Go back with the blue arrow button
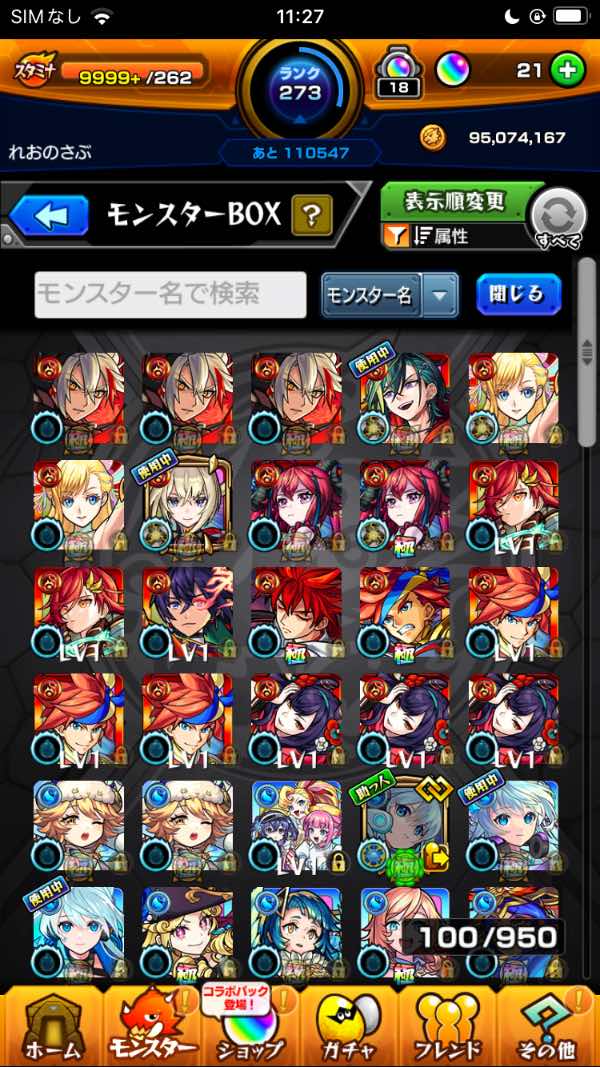The image size is (600, 1067). [49, 216]
